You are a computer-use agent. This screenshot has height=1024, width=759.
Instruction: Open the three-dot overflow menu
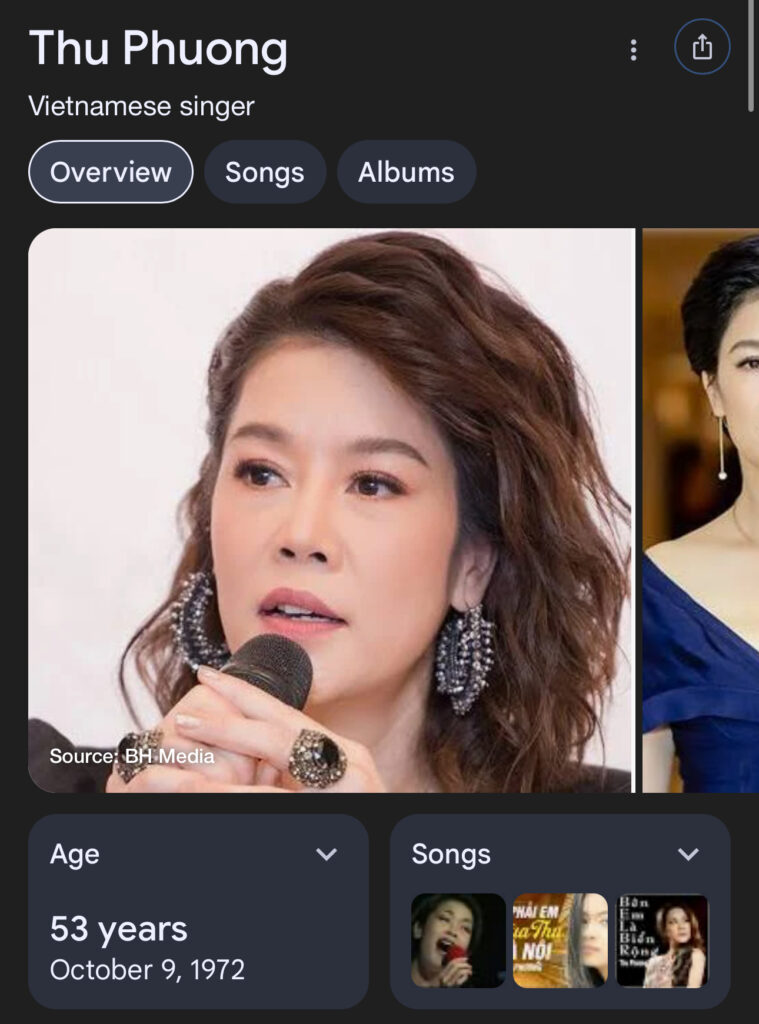[633, 49]
